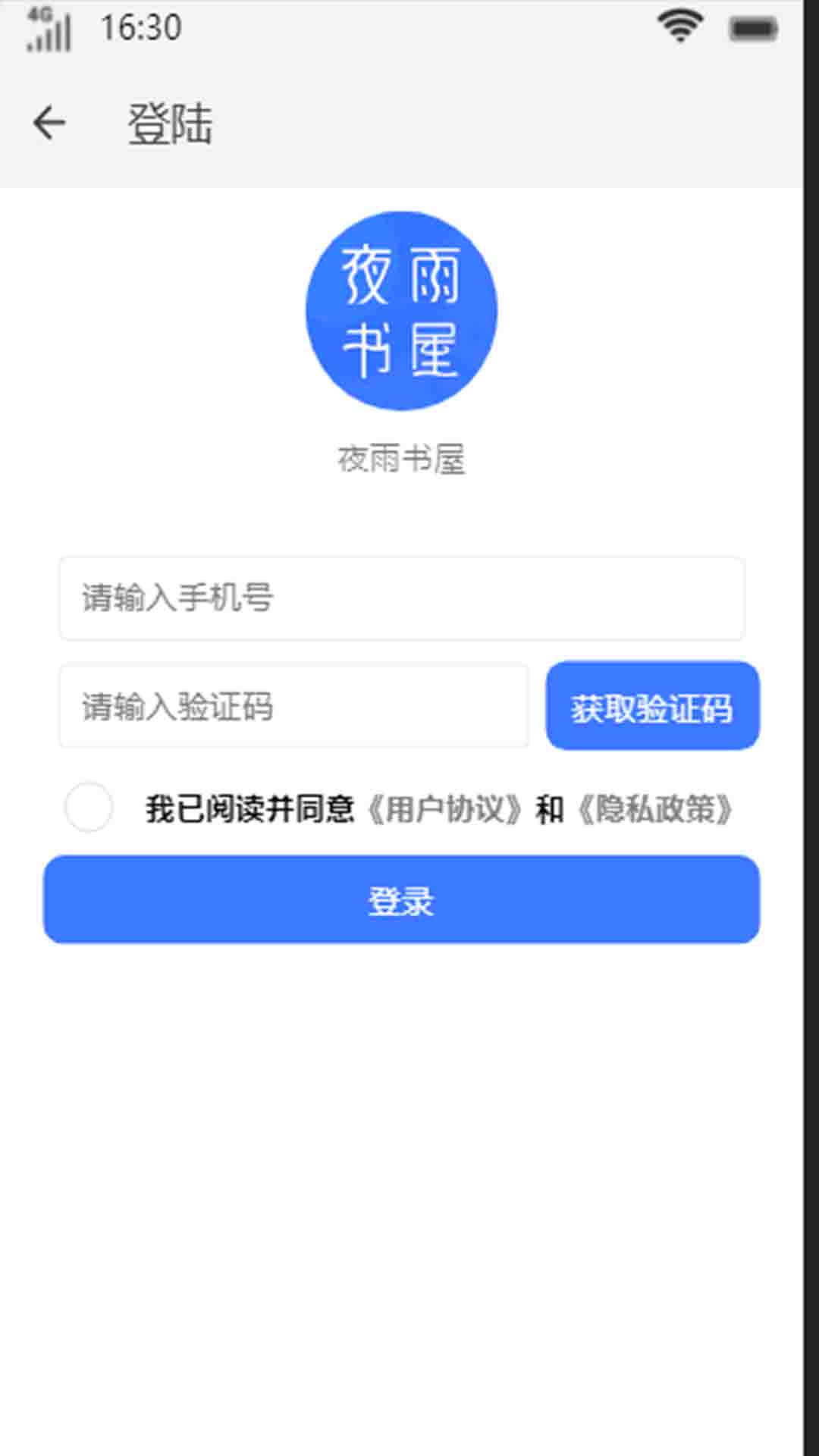This screenshot has height=1456, width=819.
Task: Click the phone number input field
Action: [x=401, y=598]
